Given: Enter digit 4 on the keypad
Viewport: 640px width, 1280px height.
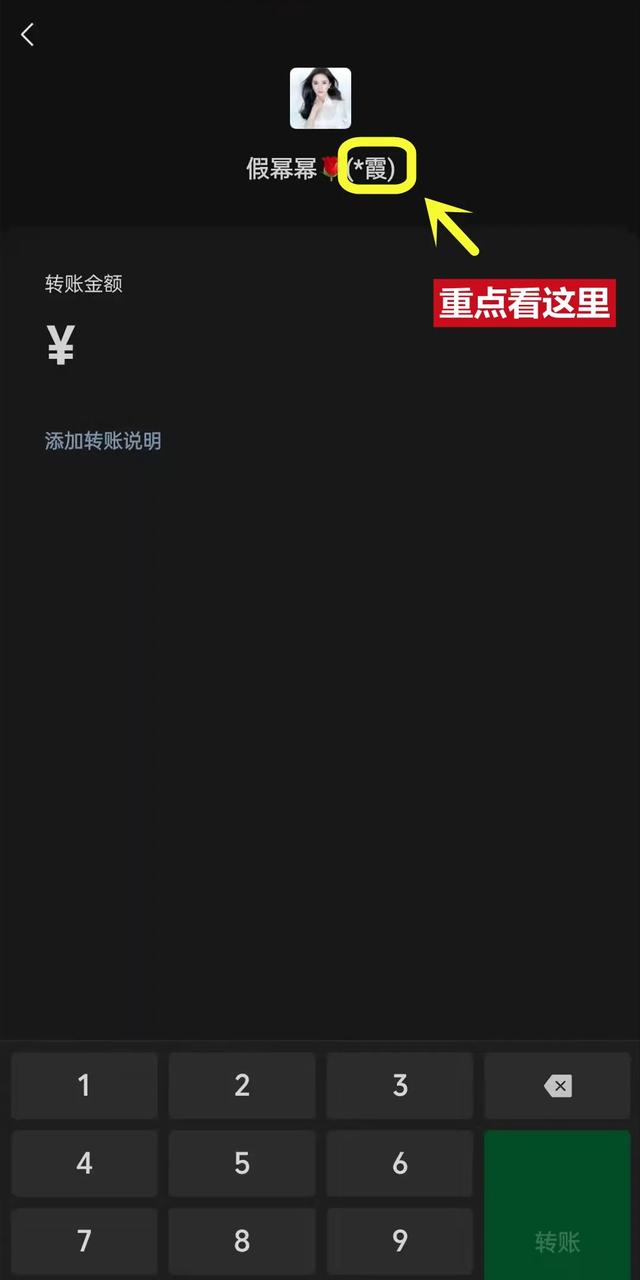Looking at the screenshot, I should (x=84, y=1163).
